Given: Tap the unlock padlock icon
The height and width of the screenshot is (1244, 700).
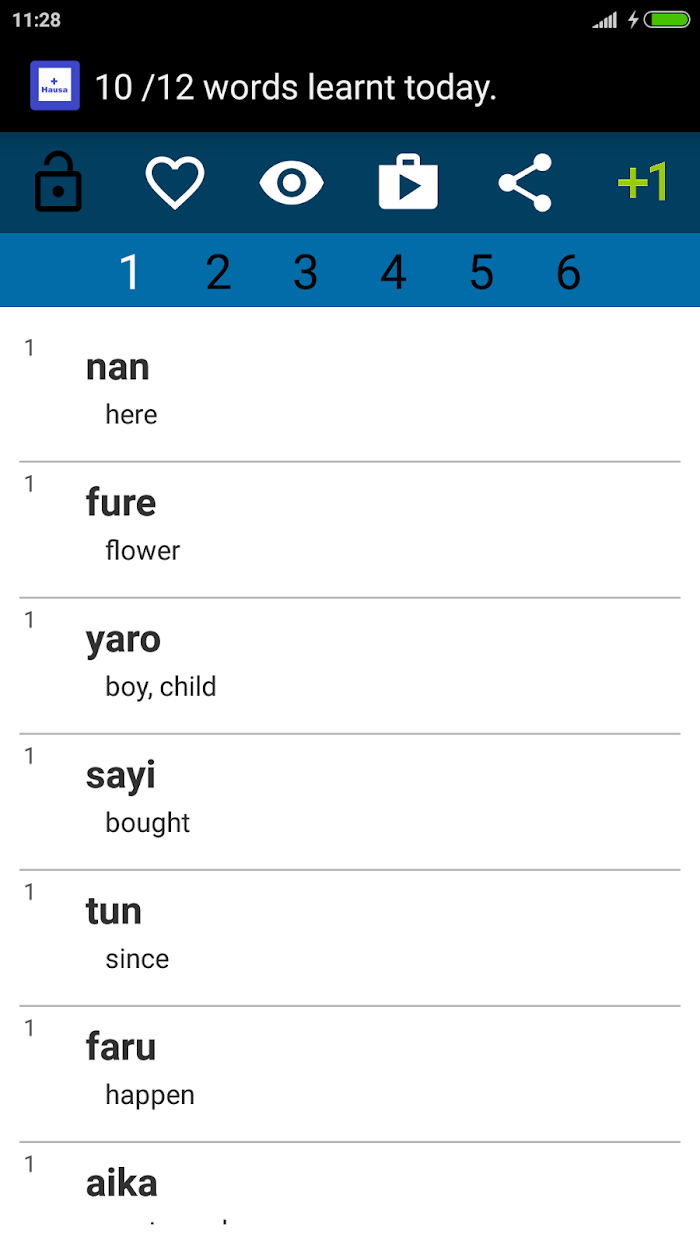Looking at the screenshot, I should point(59,182).
